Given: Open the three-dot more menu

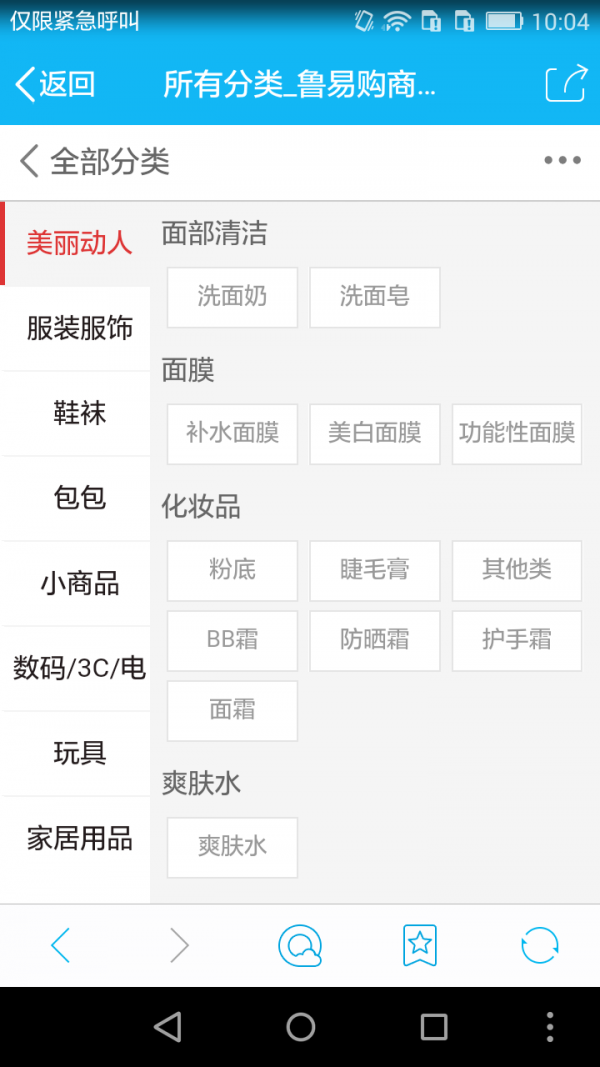Looking at the screenshot, I should pos(563,161).
